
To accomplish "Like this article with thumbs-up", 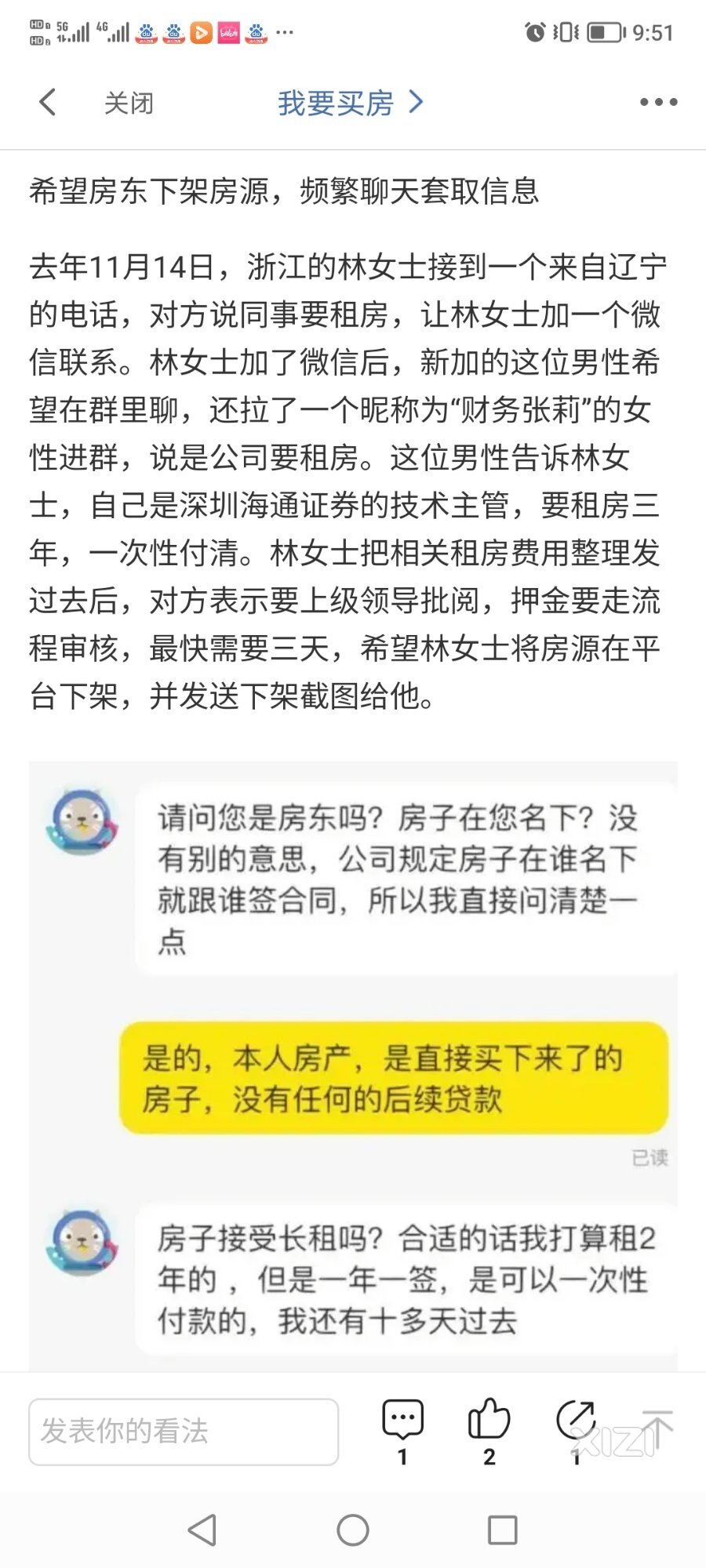I will tap(489, 1421).
